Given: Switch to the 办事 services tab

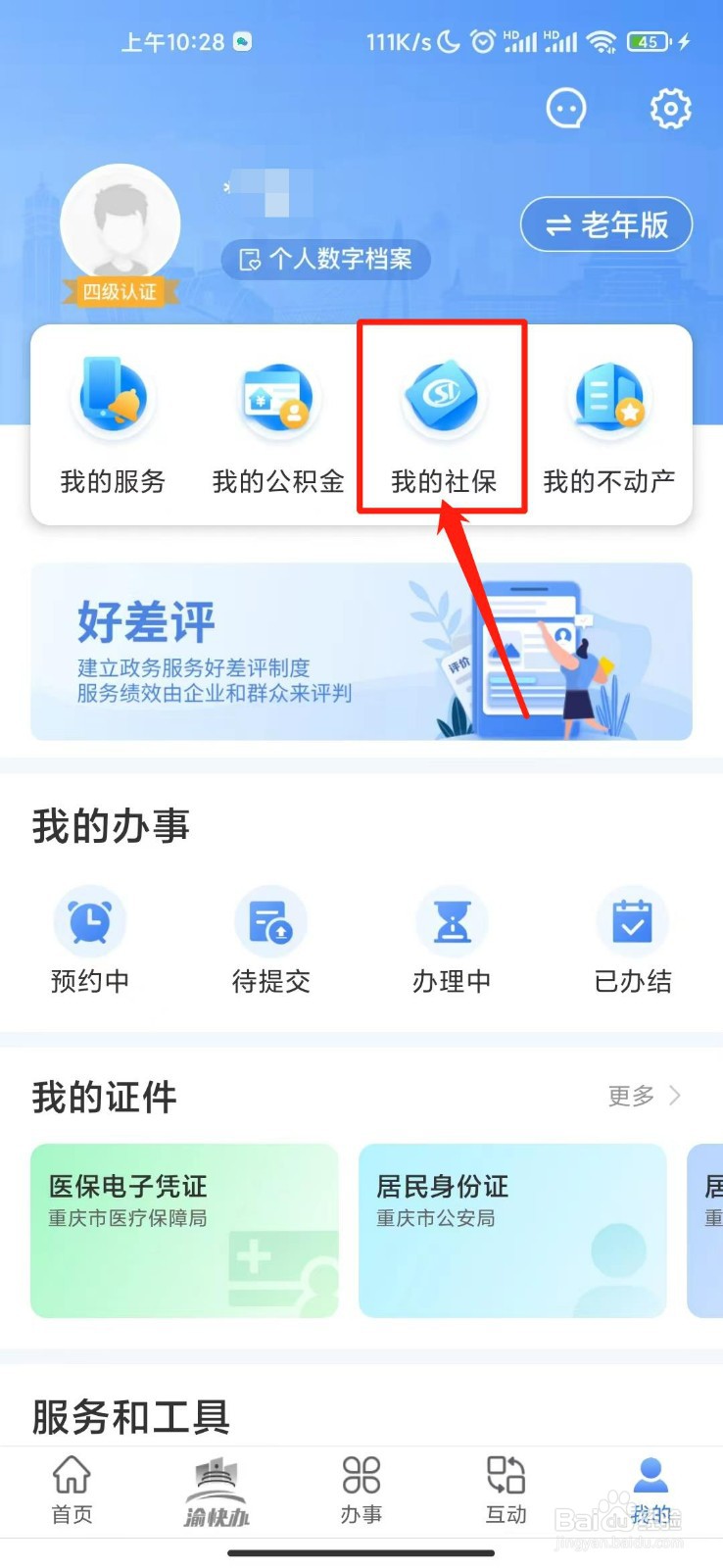Looking at the screenshot, I should tap(361, 1490).
